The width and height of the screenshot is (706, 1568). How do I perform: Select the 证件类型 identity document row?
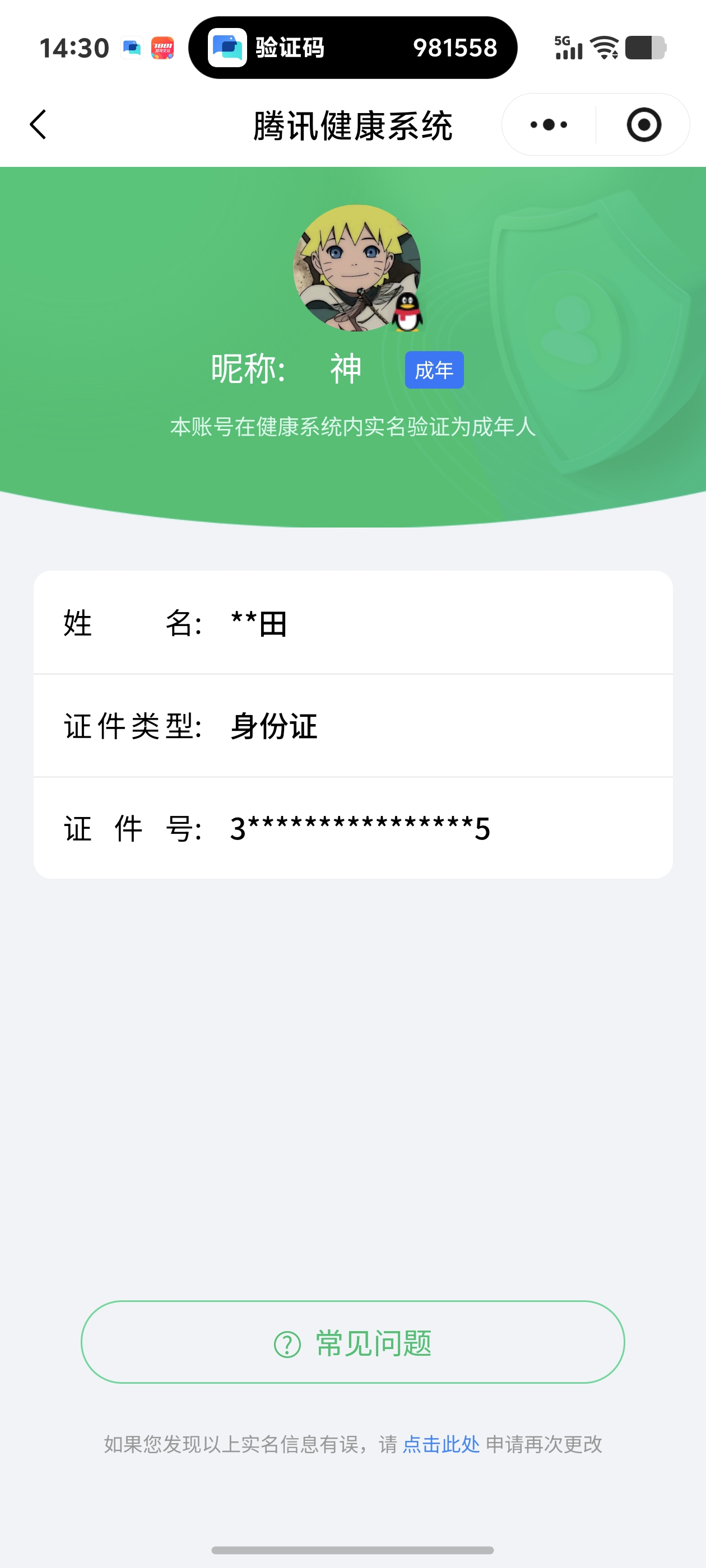point(352,728)
